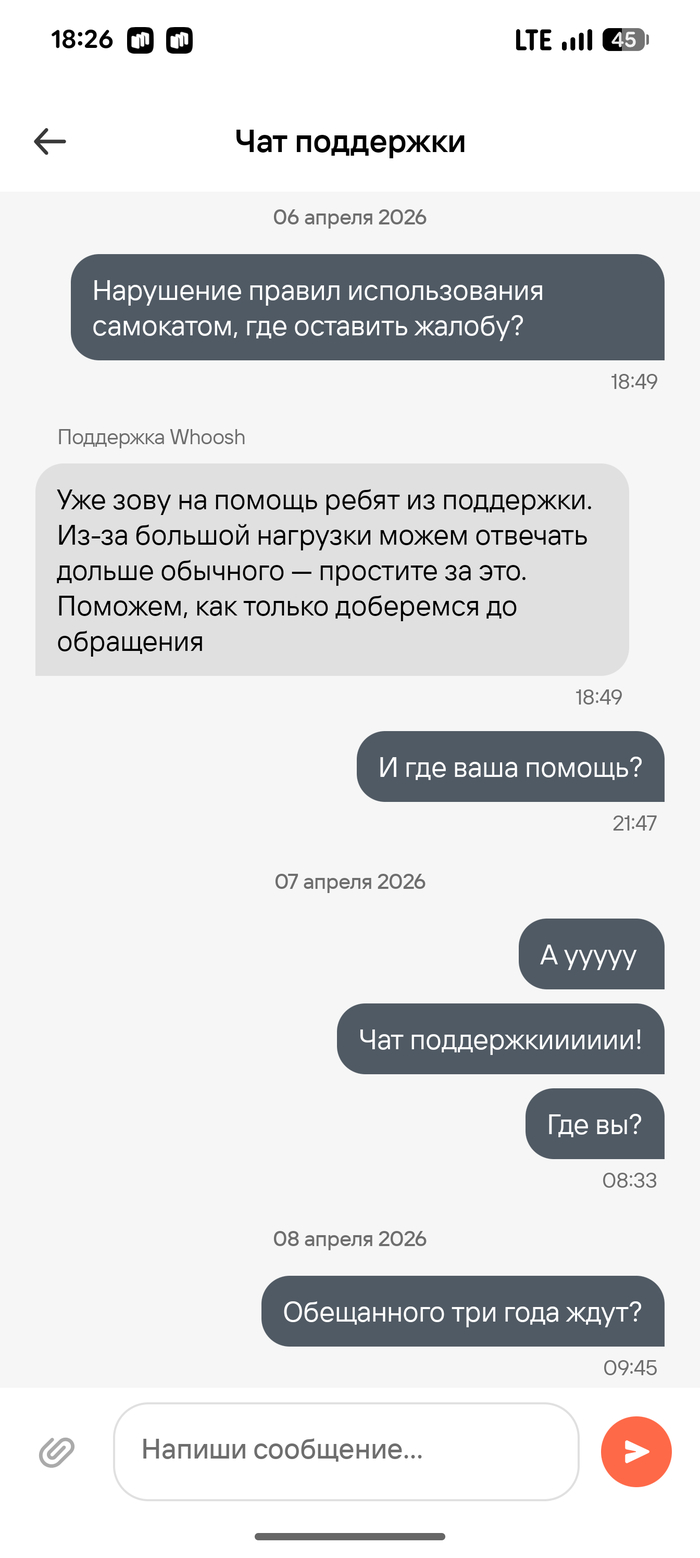
Task: Go back from the support chat
Action: pos(49,142)
